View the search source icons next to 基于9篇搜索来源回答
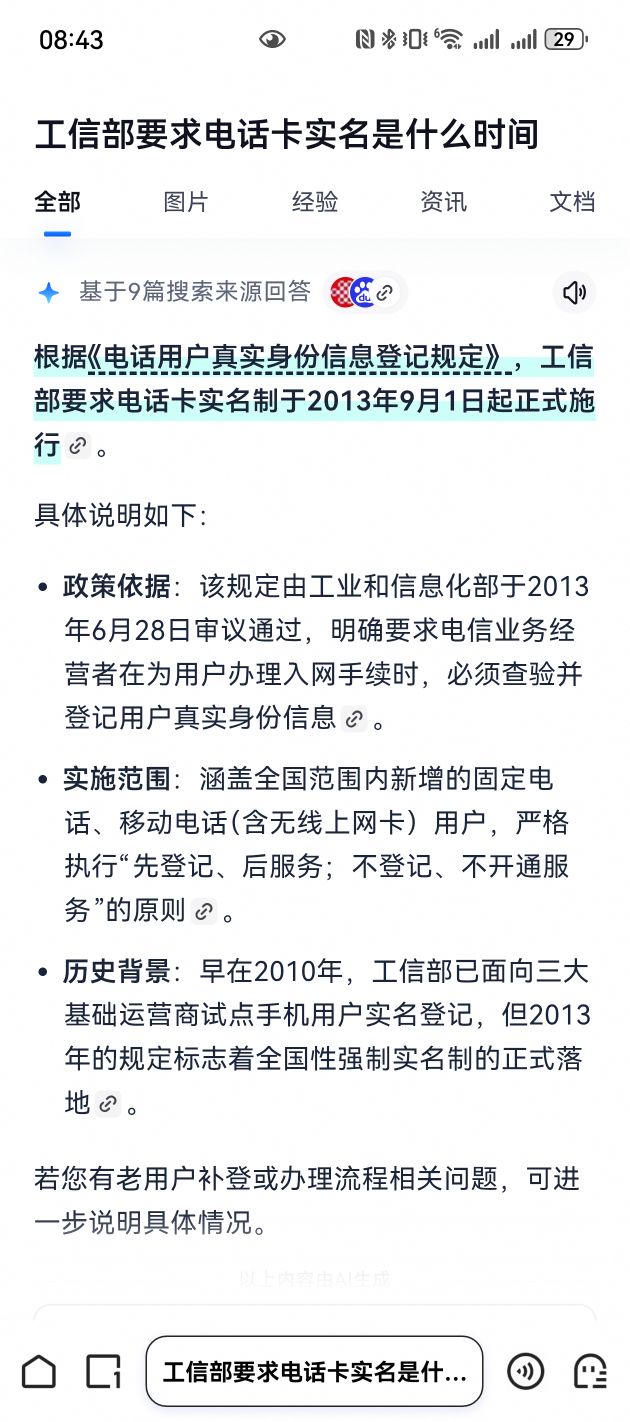630x1422 pixels. click(366, 292)
